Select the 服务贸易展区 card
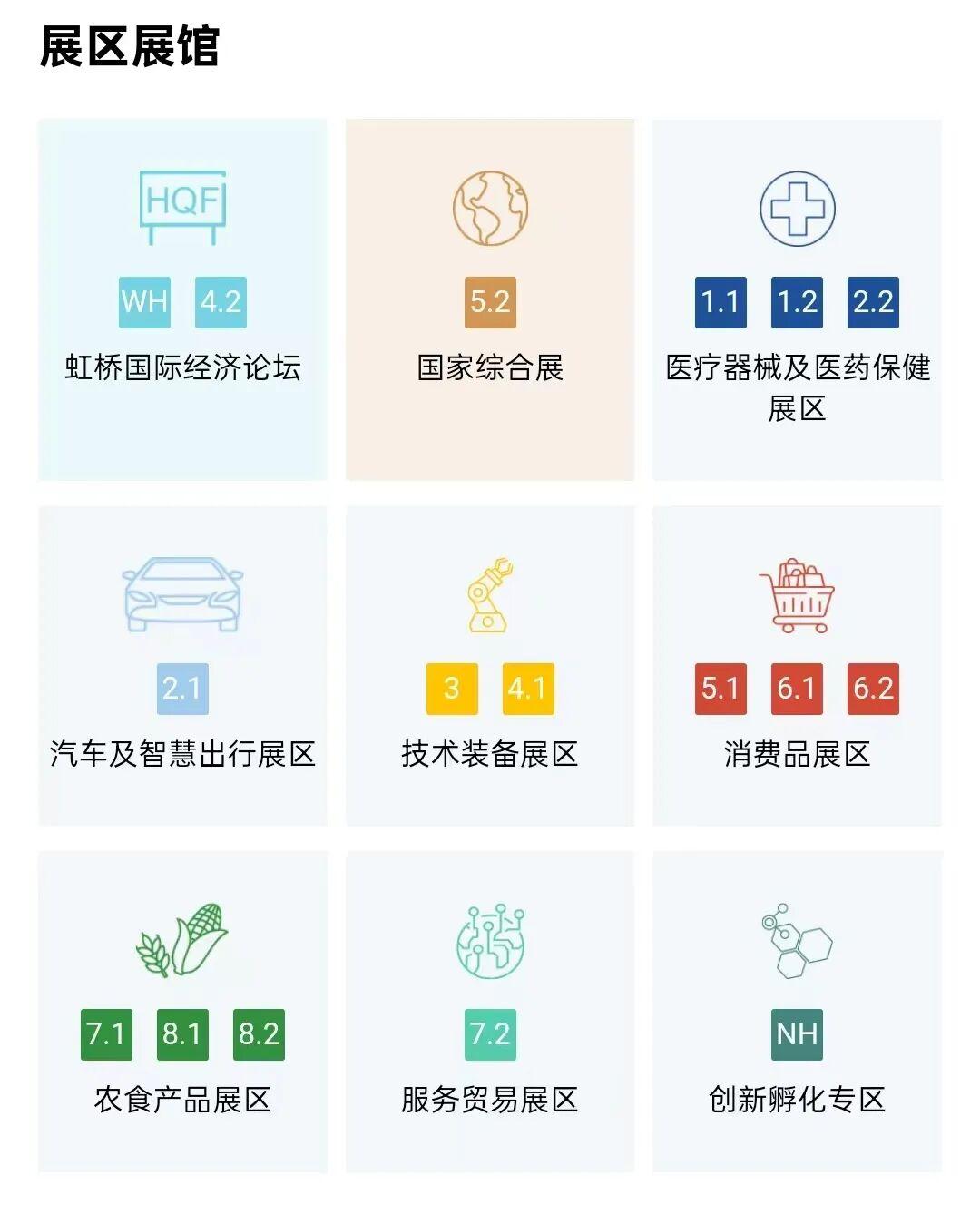This screenshot has height=1214, width=980. tap(490, 1012)
